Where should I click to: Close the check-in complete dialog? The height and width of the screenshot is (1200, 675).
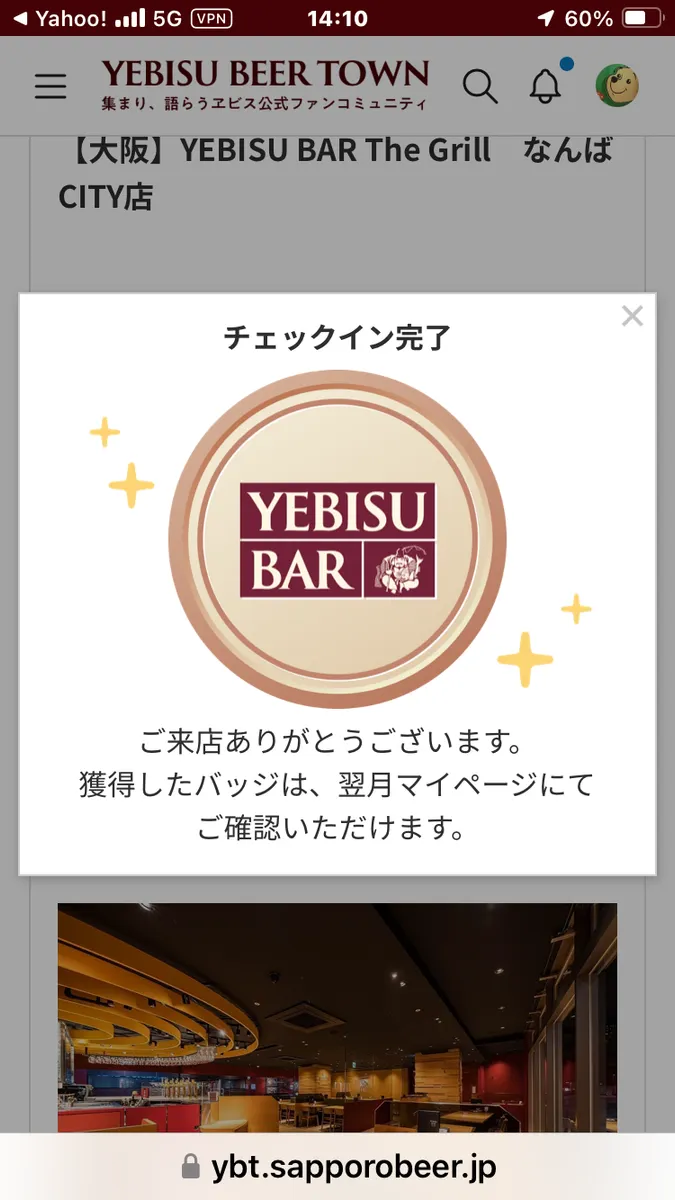(632, 317)
